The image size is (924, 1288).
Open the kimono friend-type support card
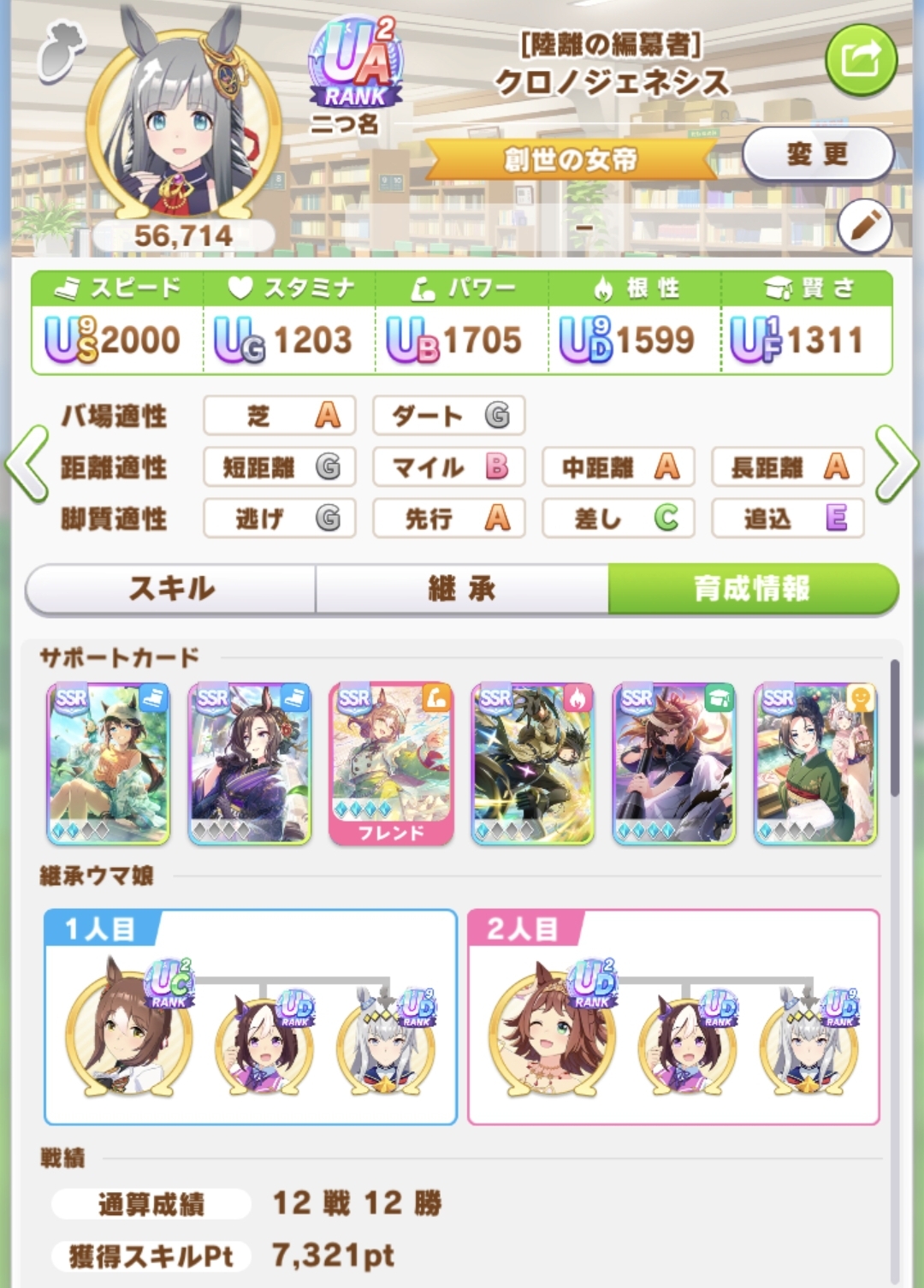point(814,763)
